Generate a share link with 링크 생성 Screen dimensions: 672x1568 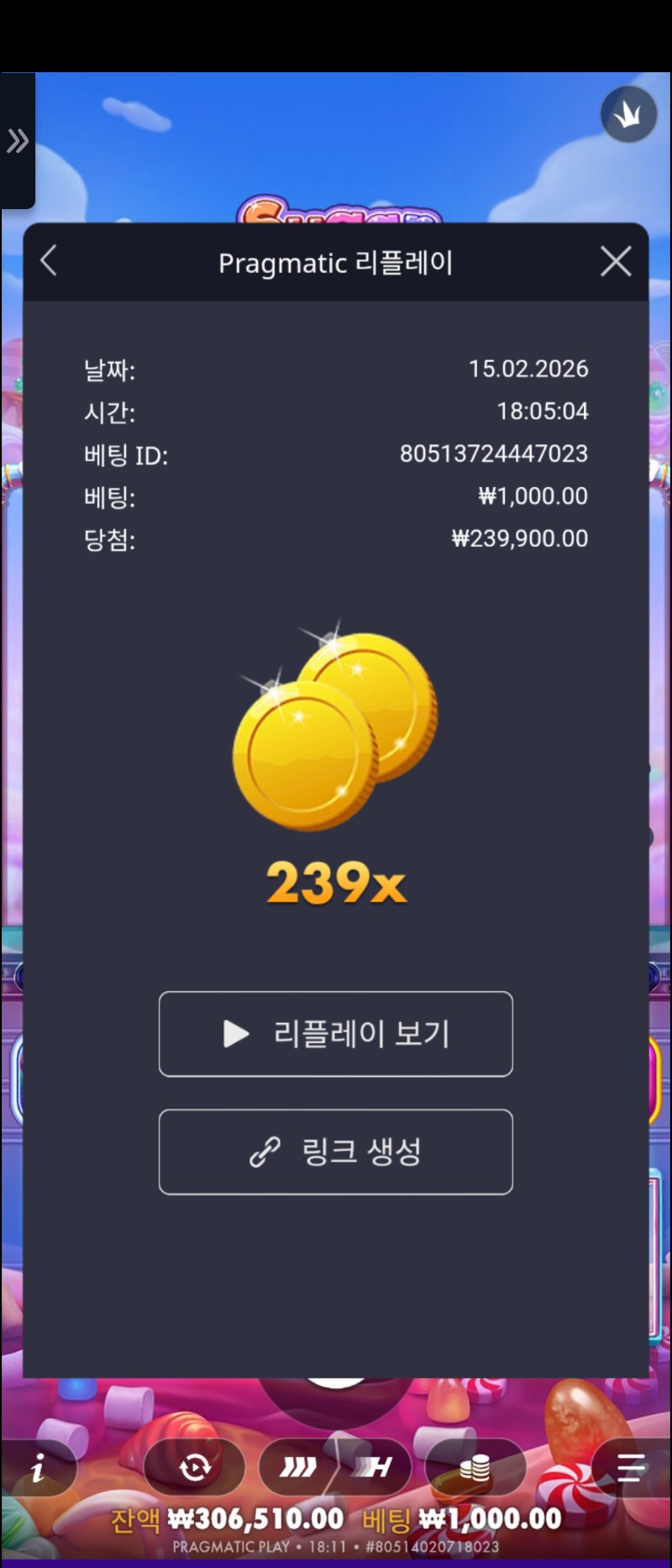336,1151
